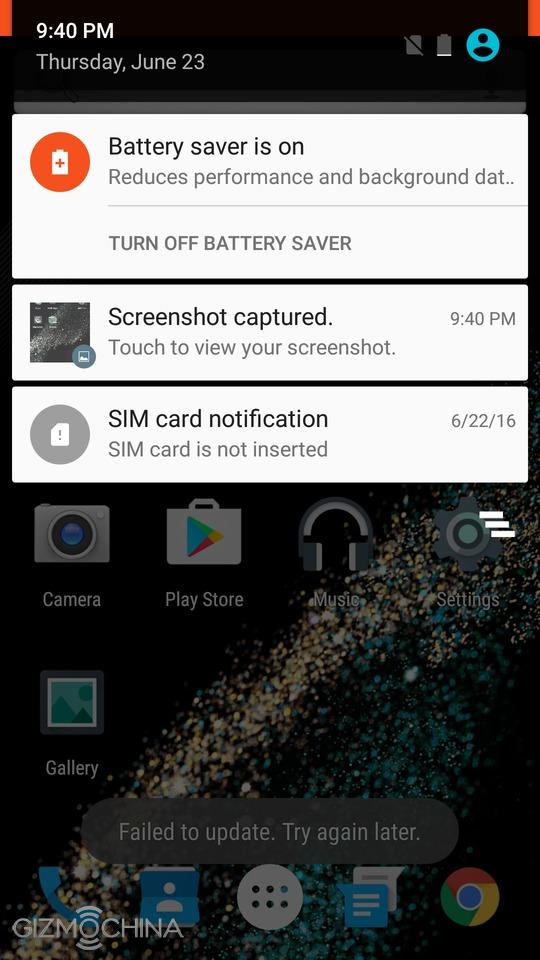The width and height of the screenshot is (540, 960).
Task: Open the Contacts app in dock
Action: (170, 896)
